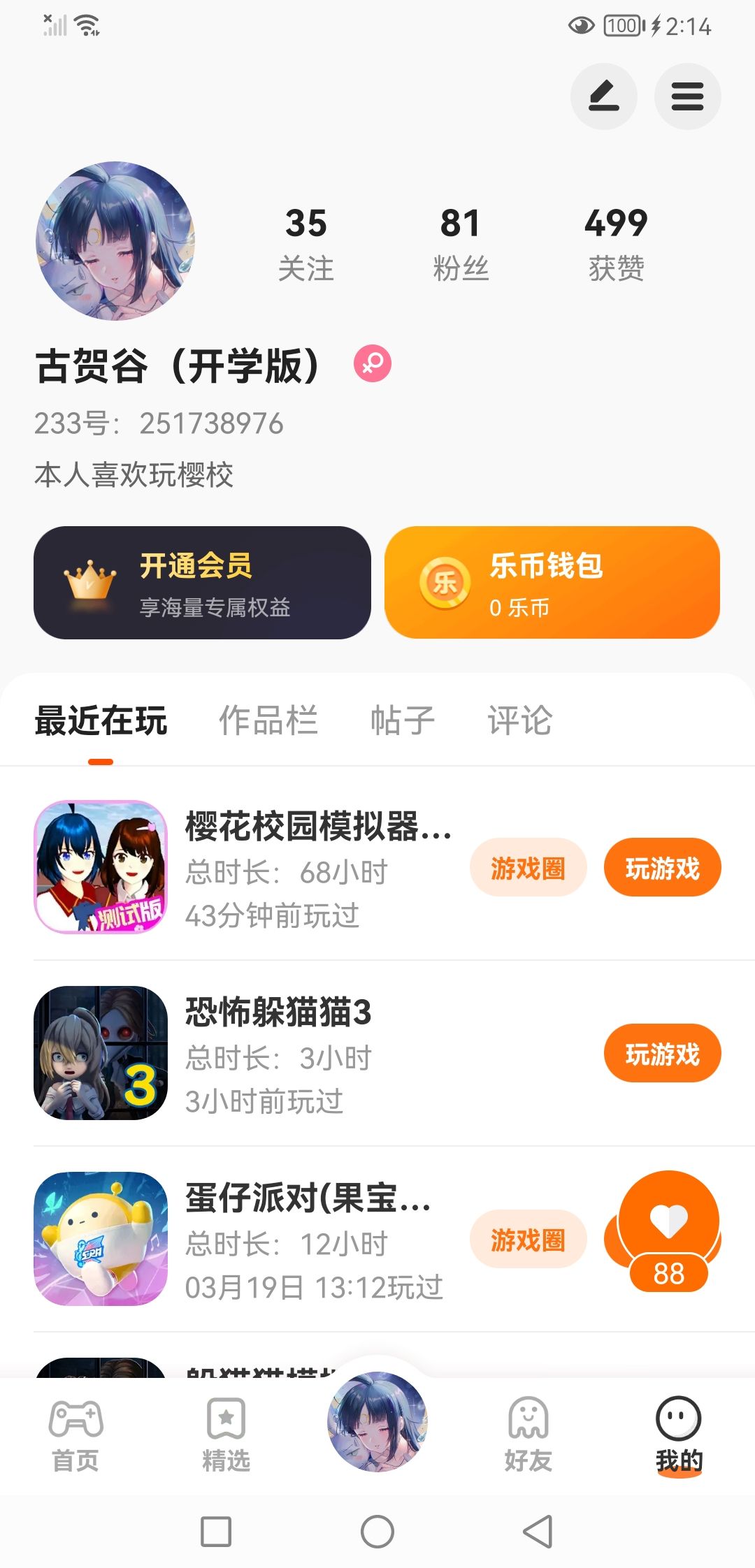755x1568 pixels.
Task: Open the 乐币钱包 wallet
Action: coord(552,583)
